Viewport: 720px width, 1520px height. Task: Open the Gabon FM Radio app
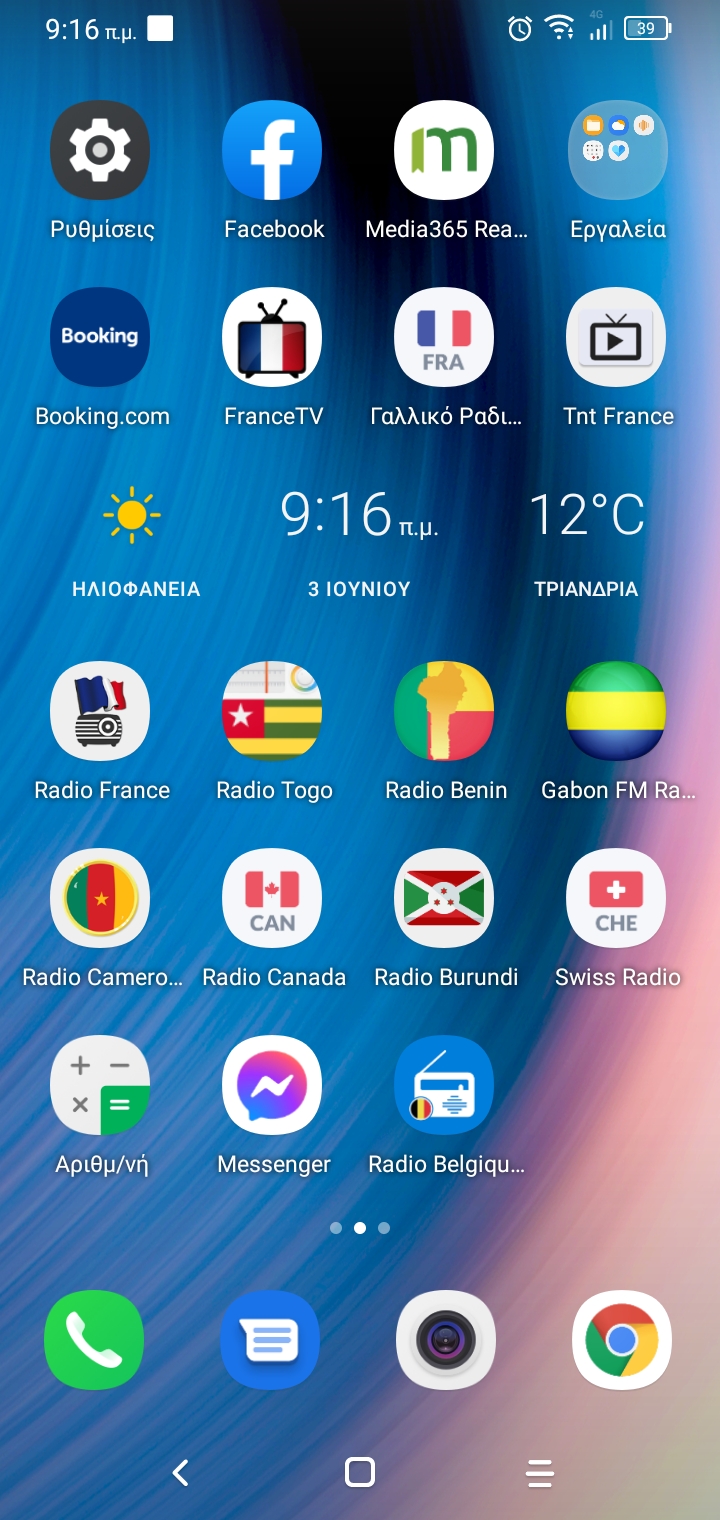617,711
